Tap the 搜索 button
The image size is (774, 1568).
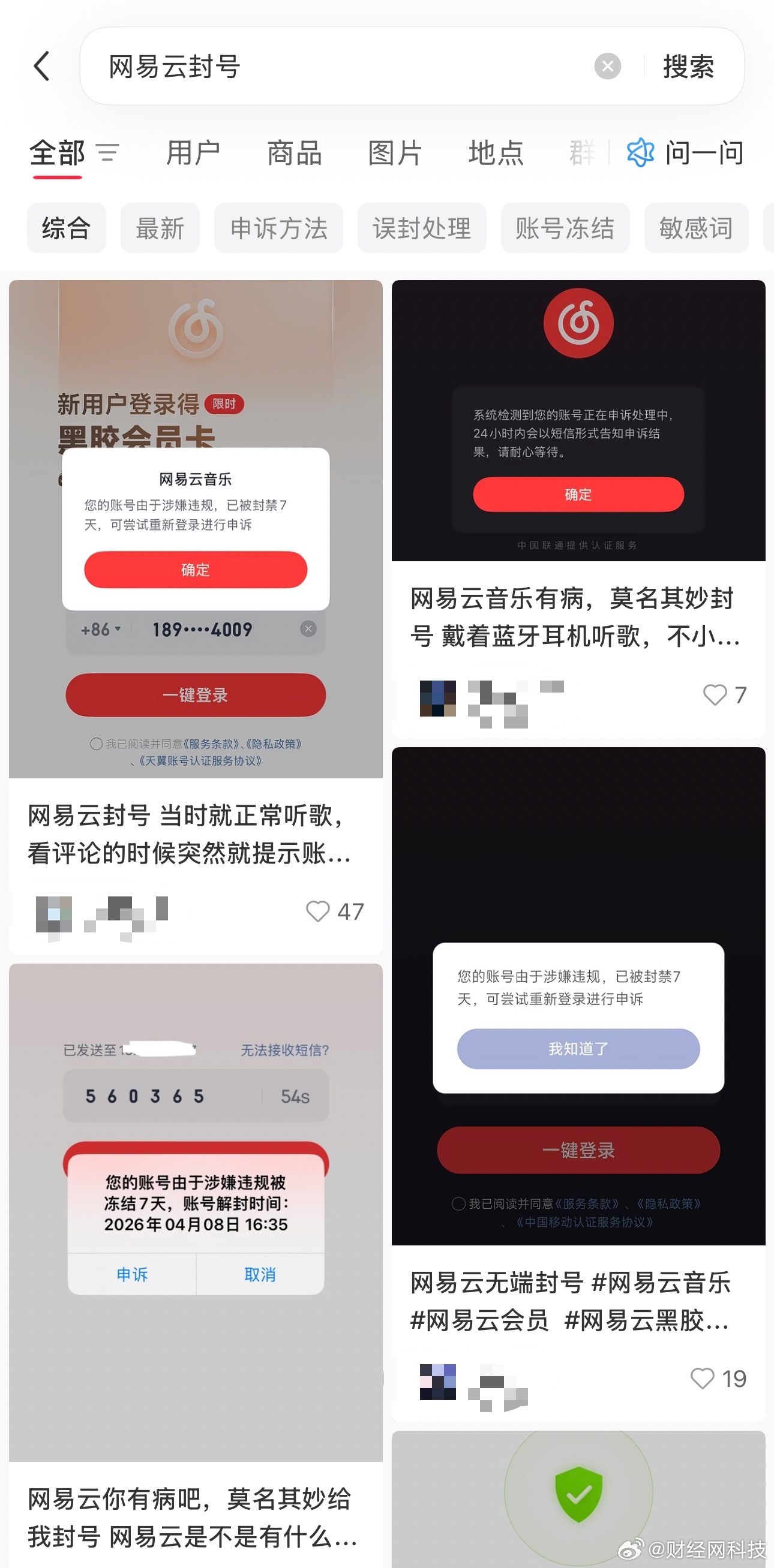(688, 66)
